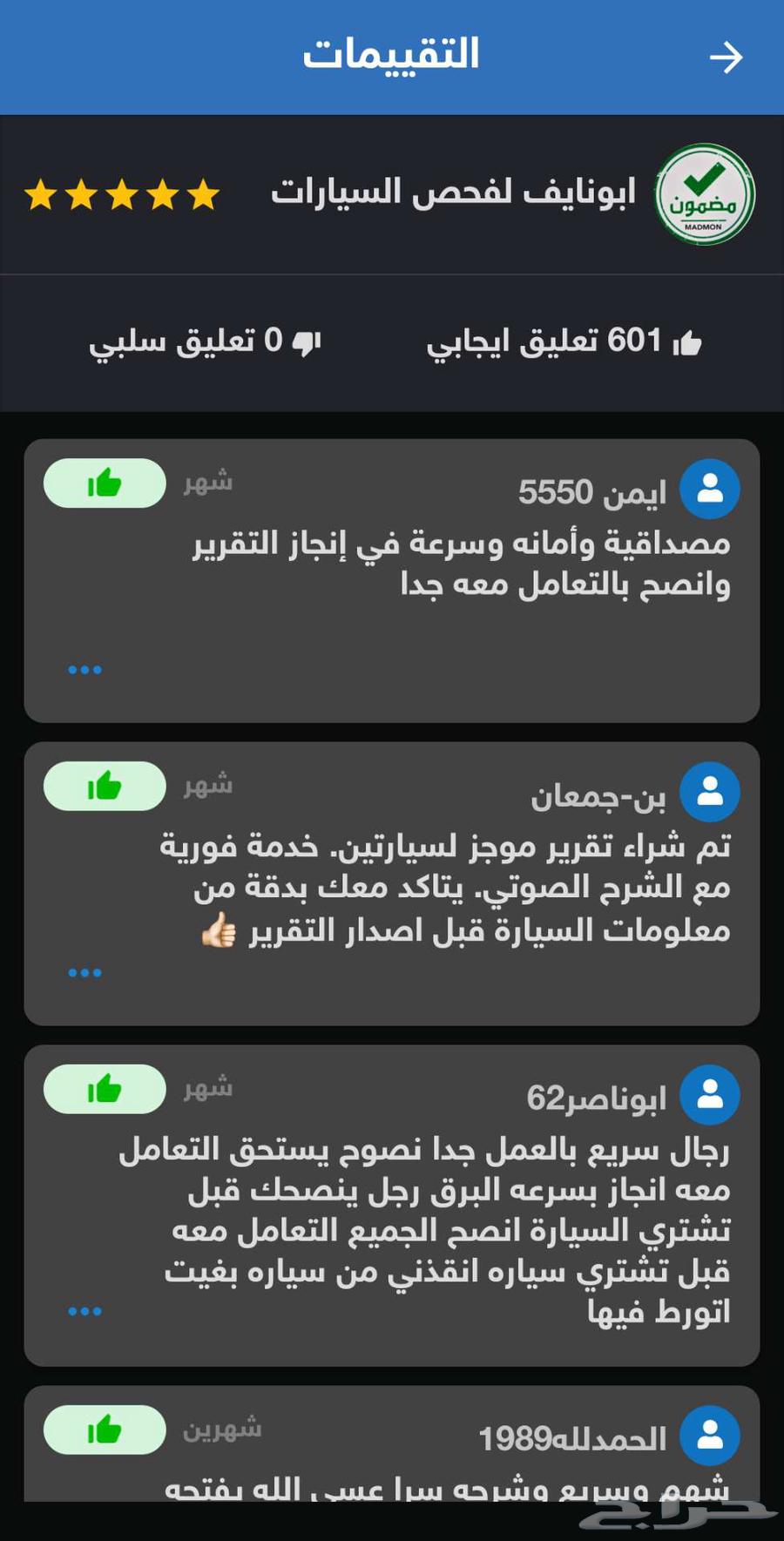Open user avatar of ايمن 5550

pyautogui.click(x=712, y=490)
